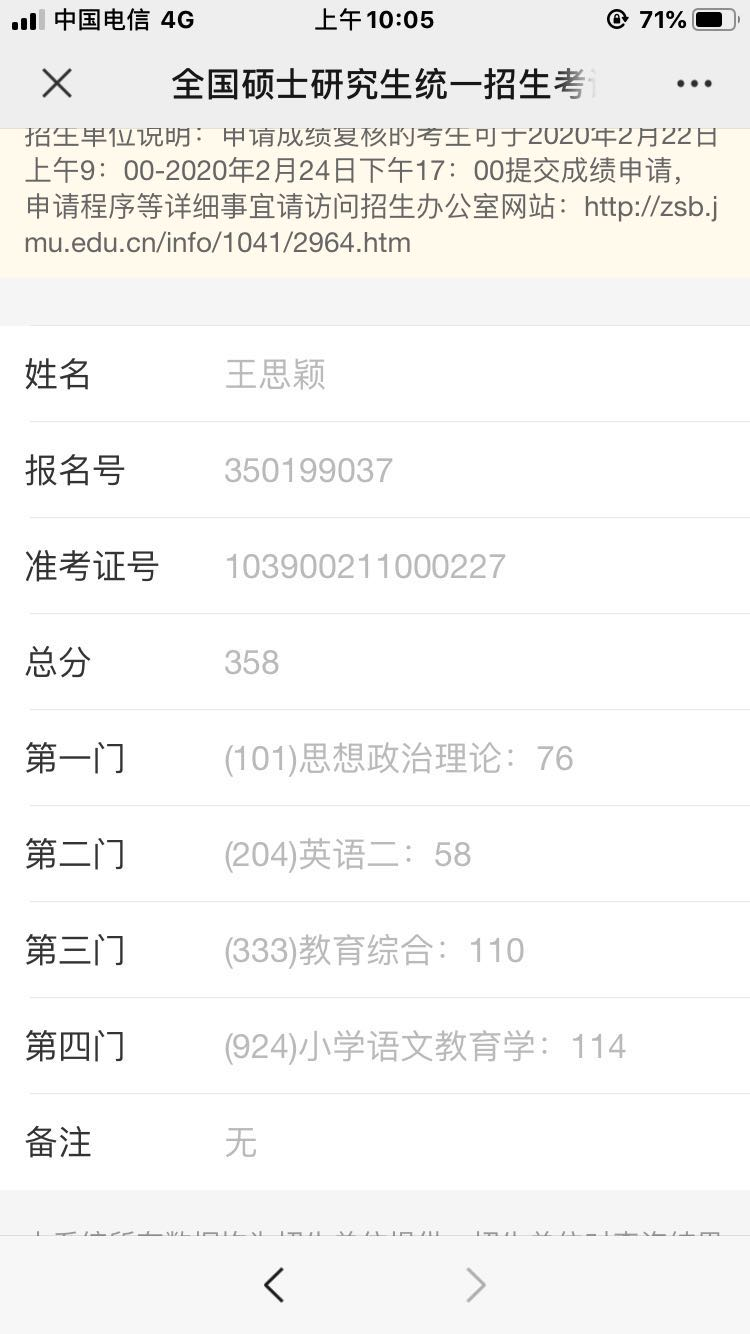
Task: Close the exam results web page
Action: pyautogui.click(x=57, y=84)
